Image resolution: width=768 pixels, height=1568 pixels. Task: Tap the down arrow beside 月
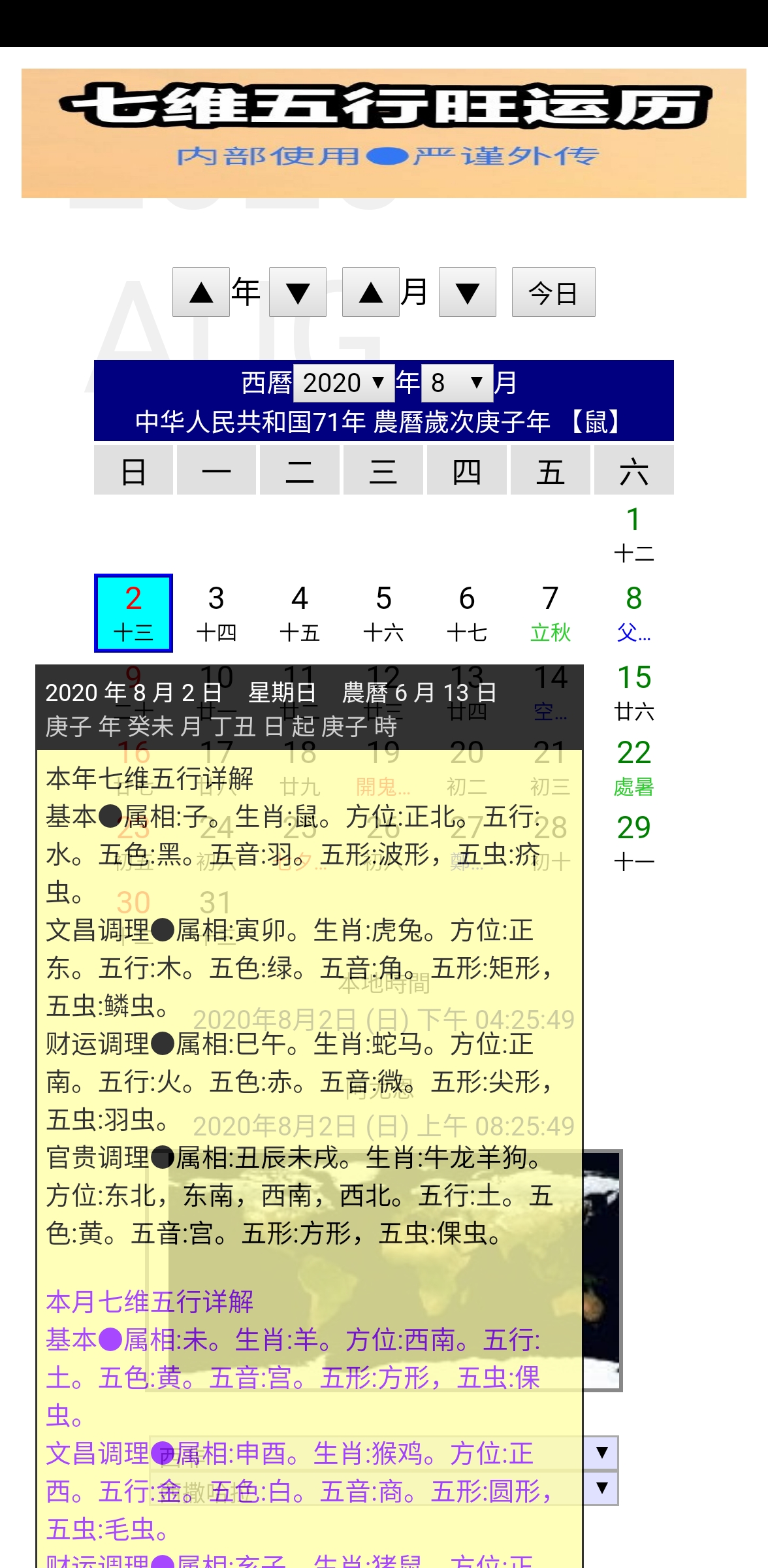[467, 292]
